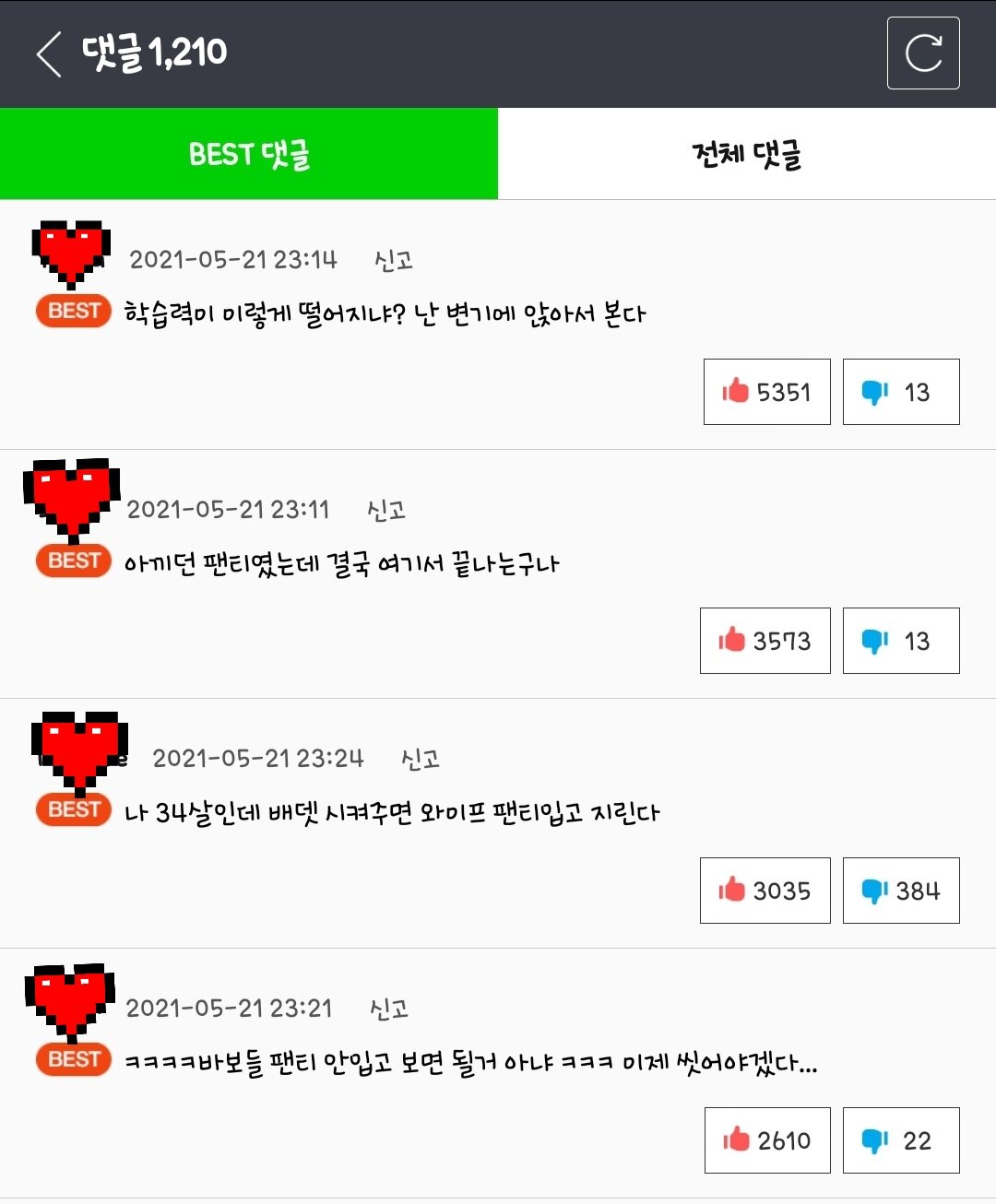
Task: Report the comment posted at 23:21
Action: coord(389,1009)
